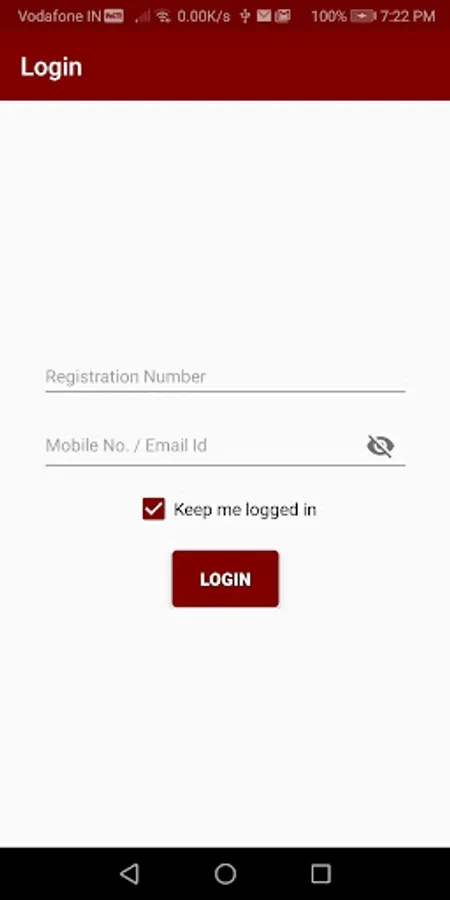450x900 pixels.
Task: Open recent apps from navigation bar
Action: [x=321, y=874]
